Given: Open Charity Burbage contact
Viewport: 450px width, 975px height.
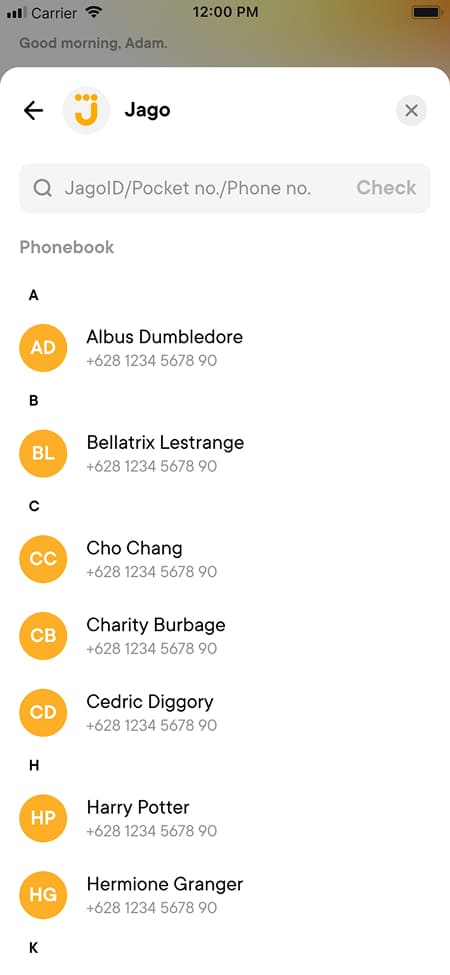Looking at the screenshot, I should click(x=225, y=635).
